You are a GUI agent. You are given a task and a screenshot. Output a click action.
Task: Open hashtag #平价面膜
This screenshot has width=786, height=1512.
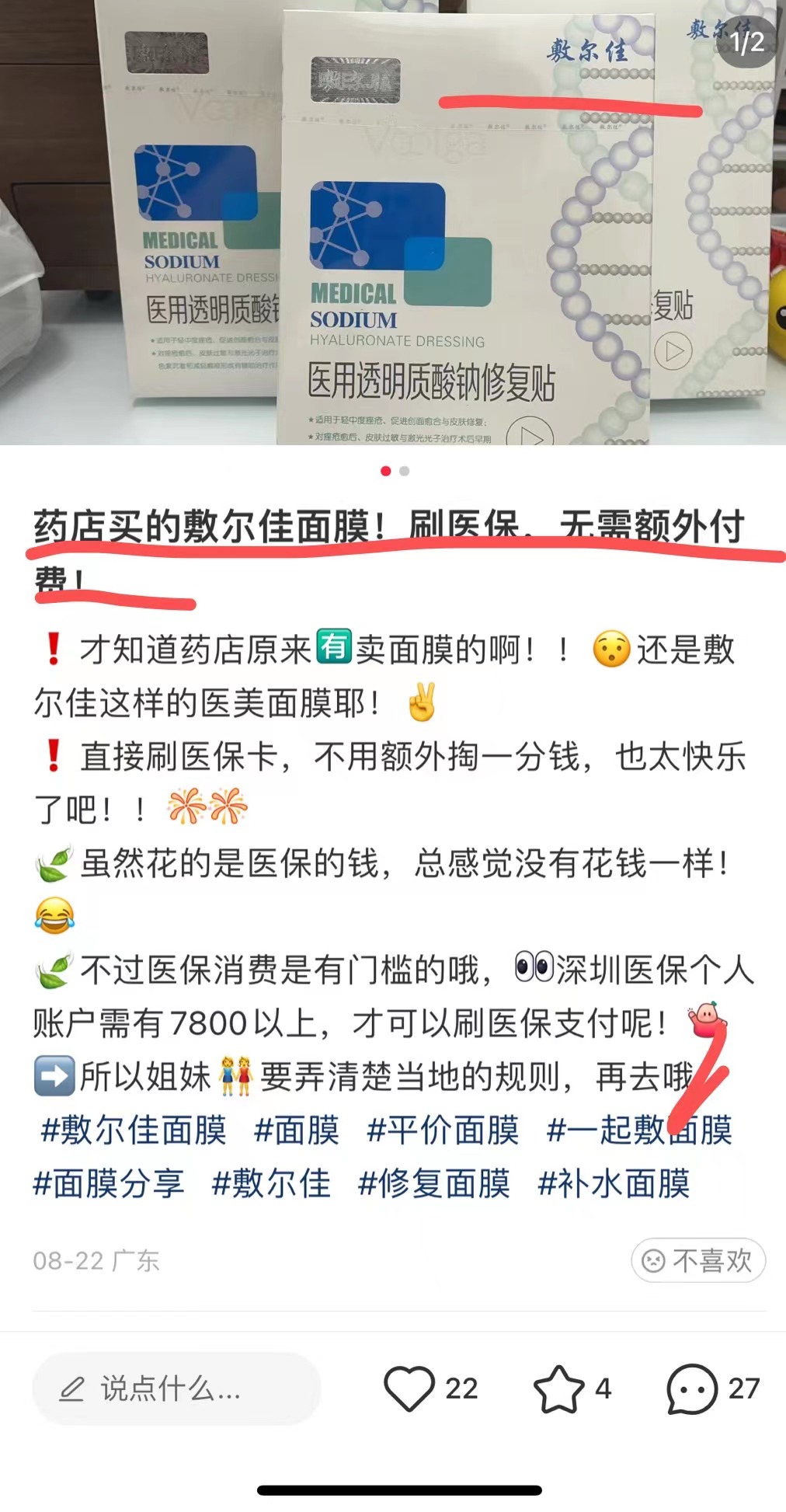click(443, 1131)
